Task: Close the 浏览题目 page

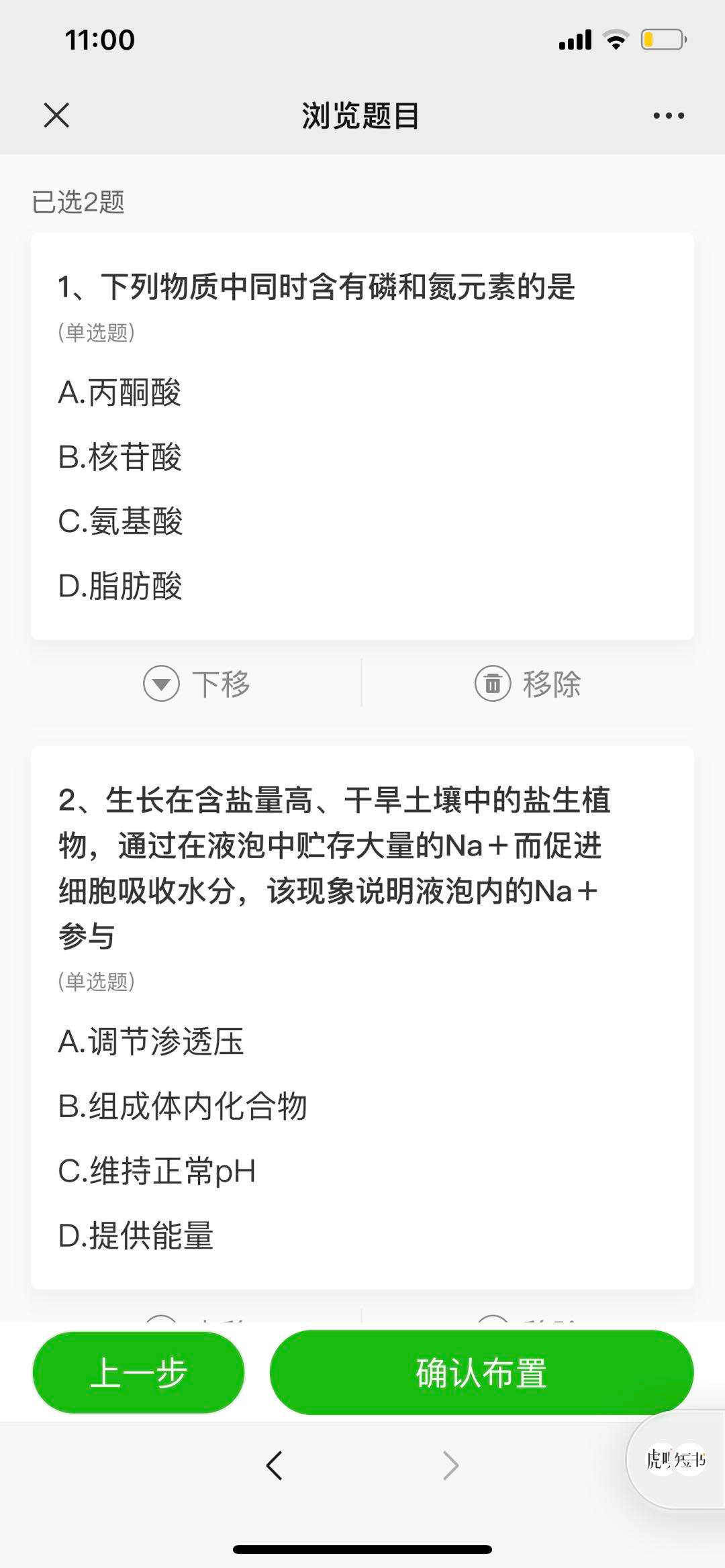Action: 56,115
